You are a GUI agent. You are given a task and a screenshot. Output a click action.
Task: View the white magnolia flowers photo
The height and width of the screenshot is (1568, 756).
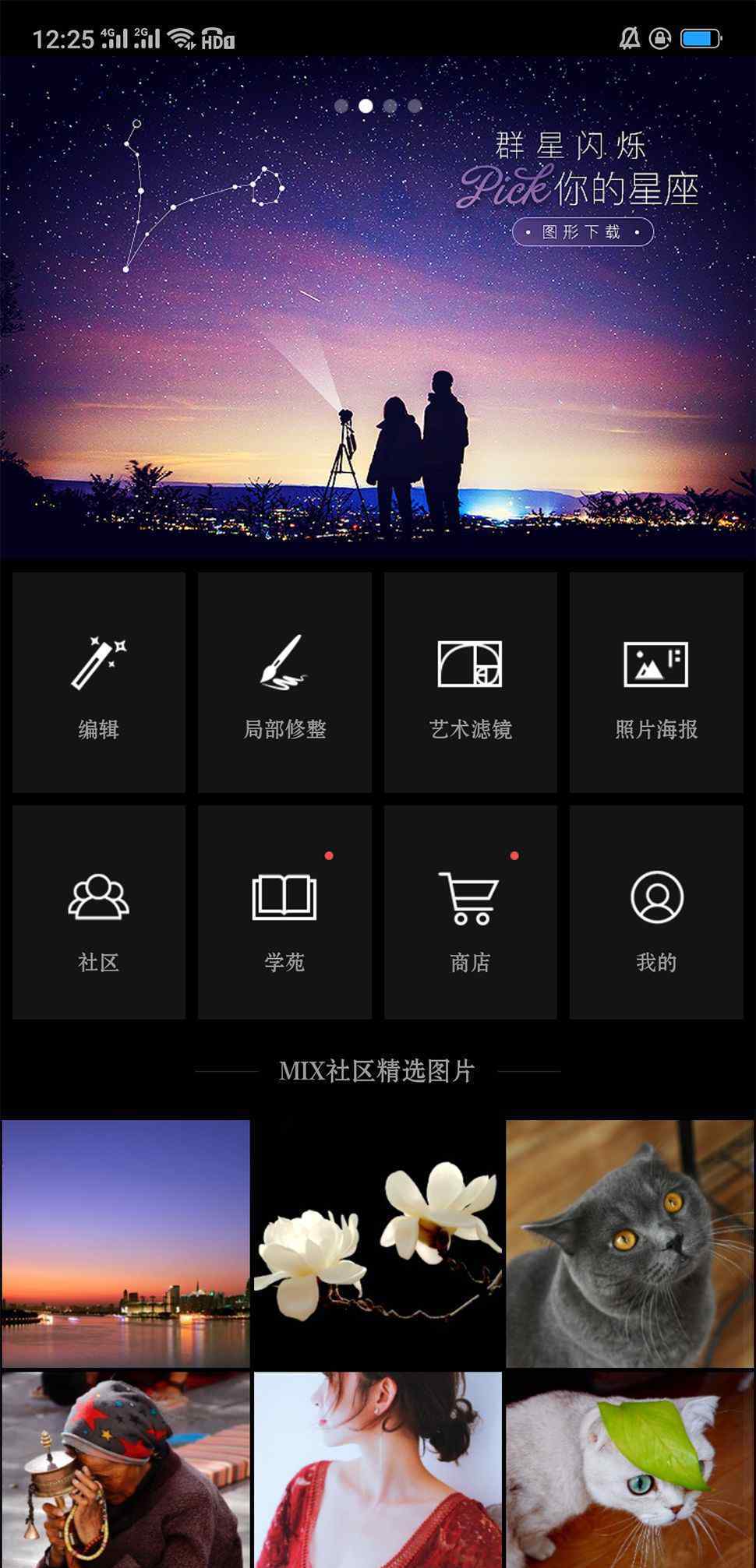(x=378, y=1243)
